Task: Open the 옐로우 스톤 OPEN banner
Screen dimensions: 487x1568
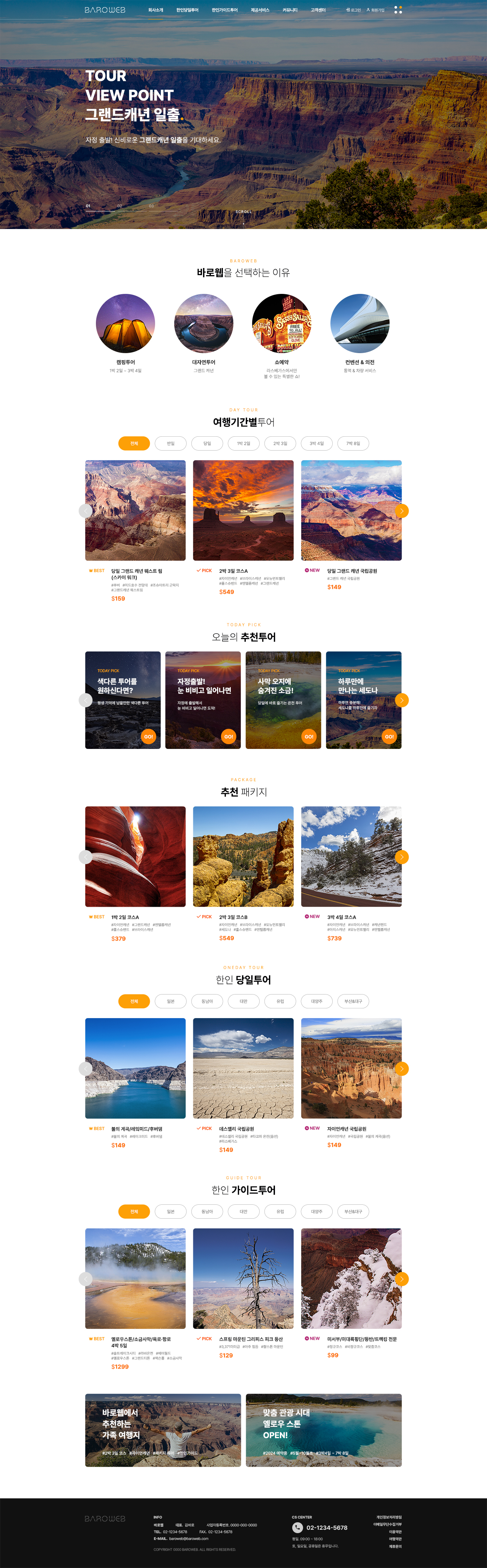Action: pos(323,1430)
